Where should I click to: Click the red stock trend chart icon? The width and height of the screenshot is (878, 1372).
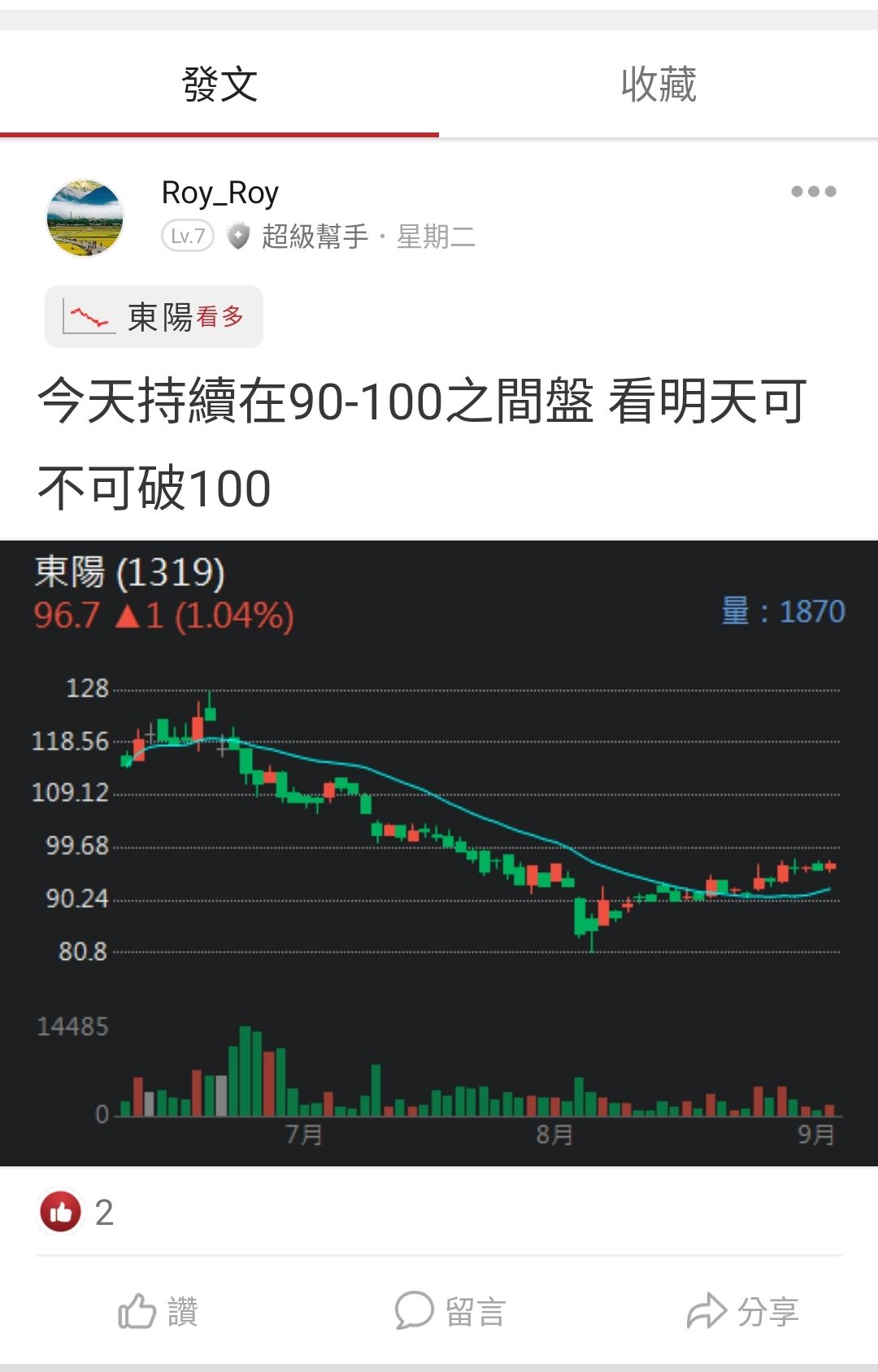click(x=86, y=317)
